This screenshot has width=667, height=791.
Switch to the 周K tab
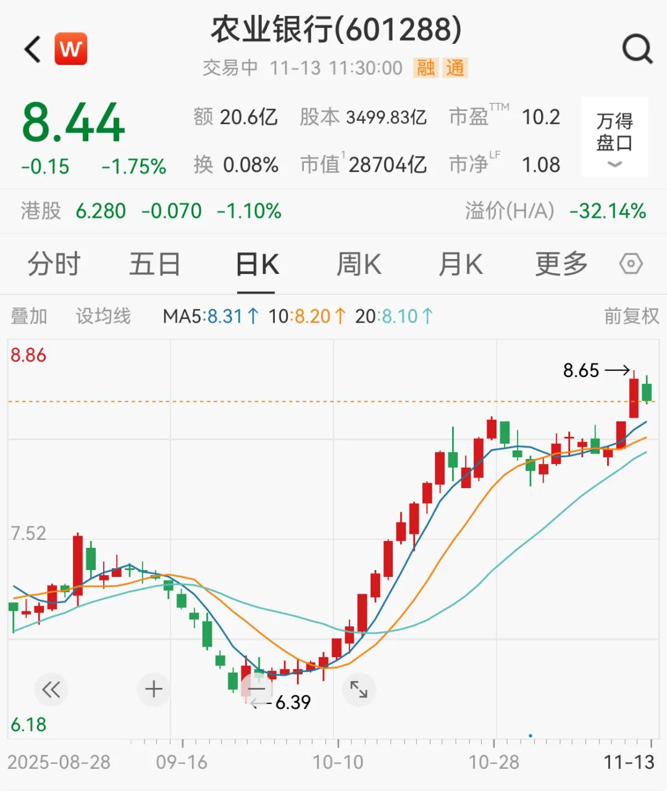[358, 264]
